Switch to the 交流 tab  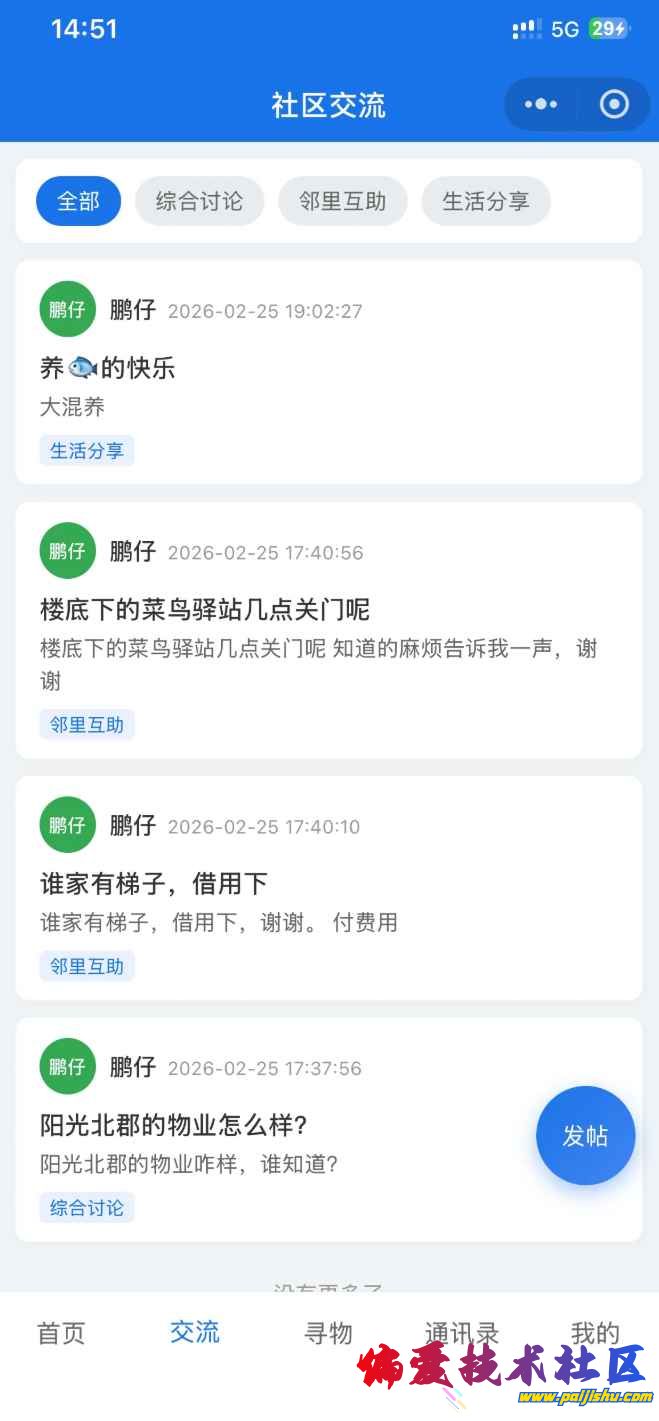tap(194, 1333)
